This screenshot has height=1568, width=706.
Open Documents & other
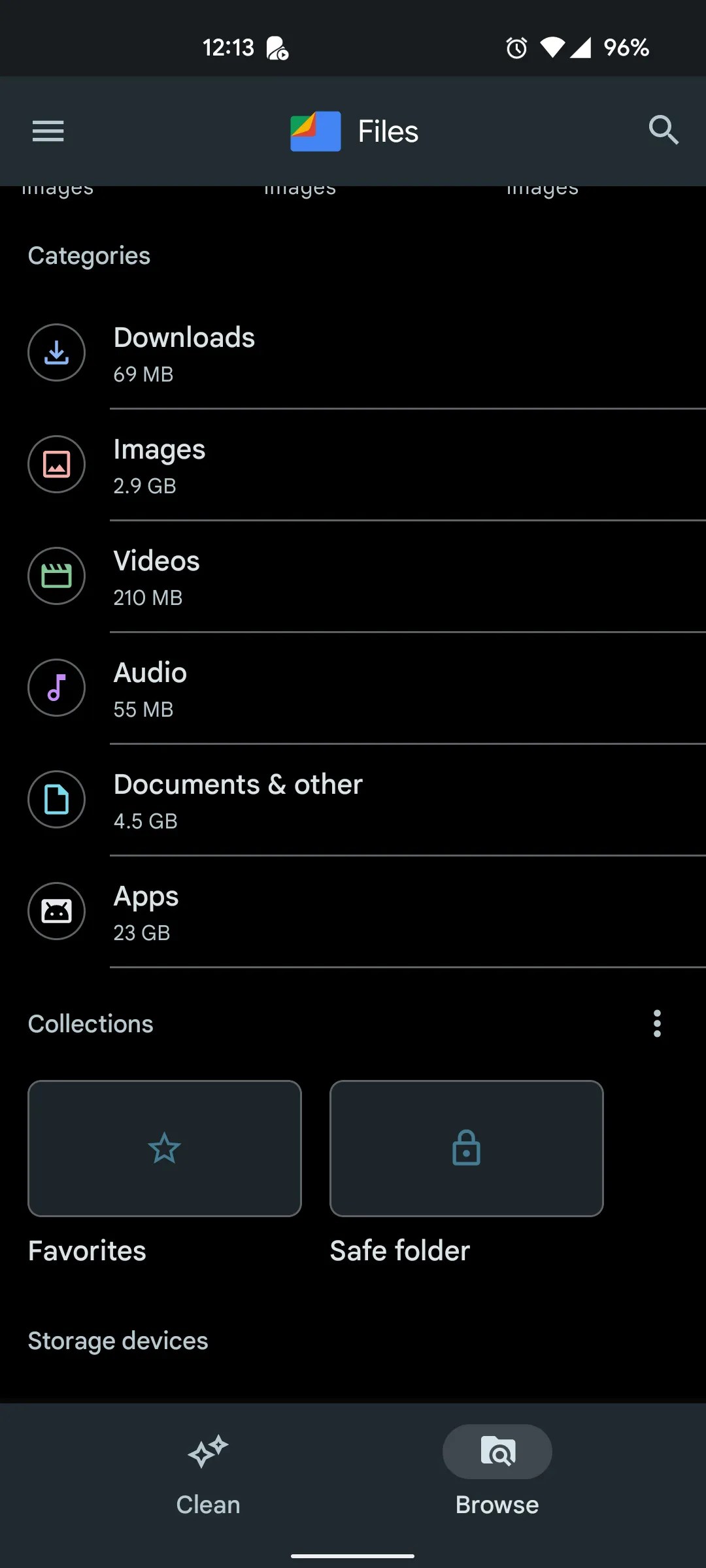pos(353,800)
